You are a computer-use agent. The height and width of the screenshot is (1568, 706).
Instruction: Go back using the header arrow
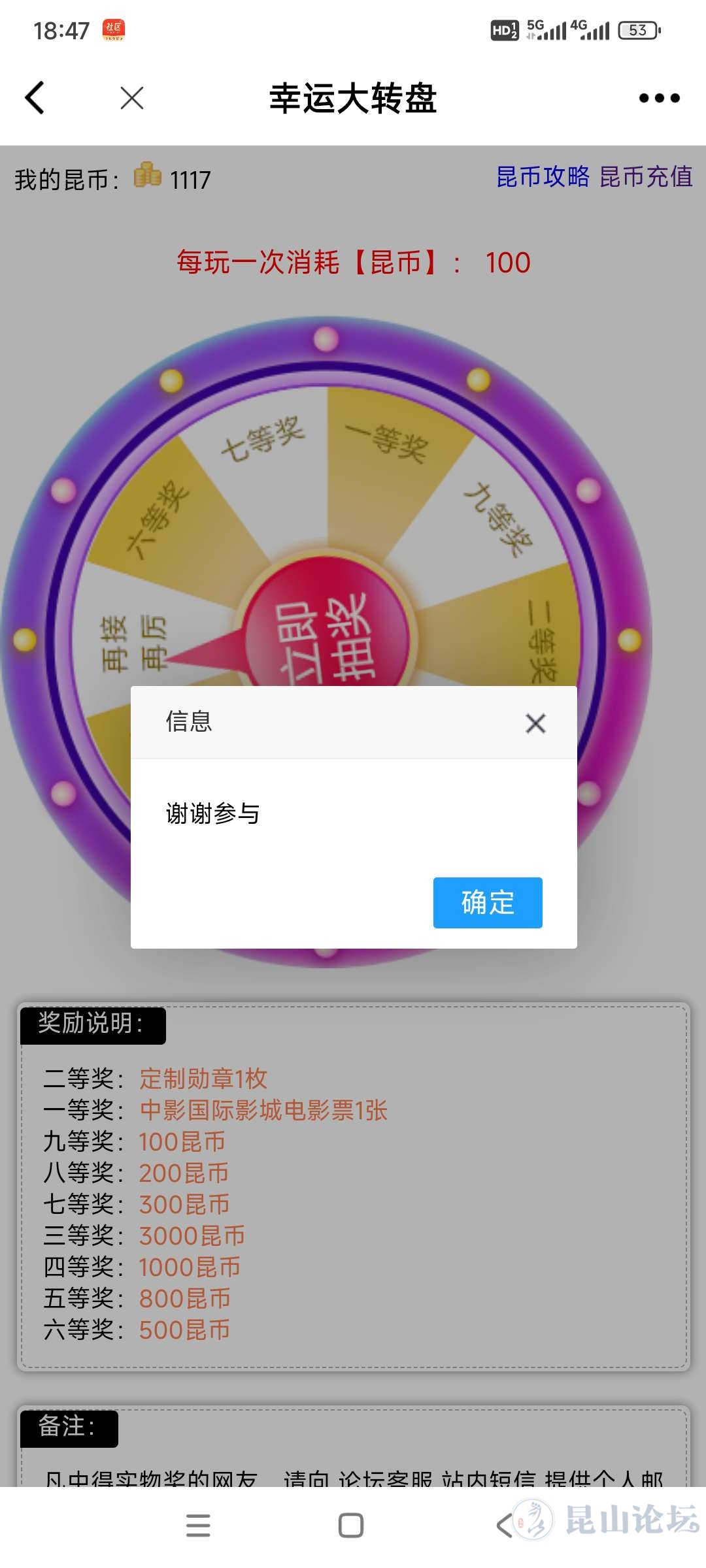point(35,98)
